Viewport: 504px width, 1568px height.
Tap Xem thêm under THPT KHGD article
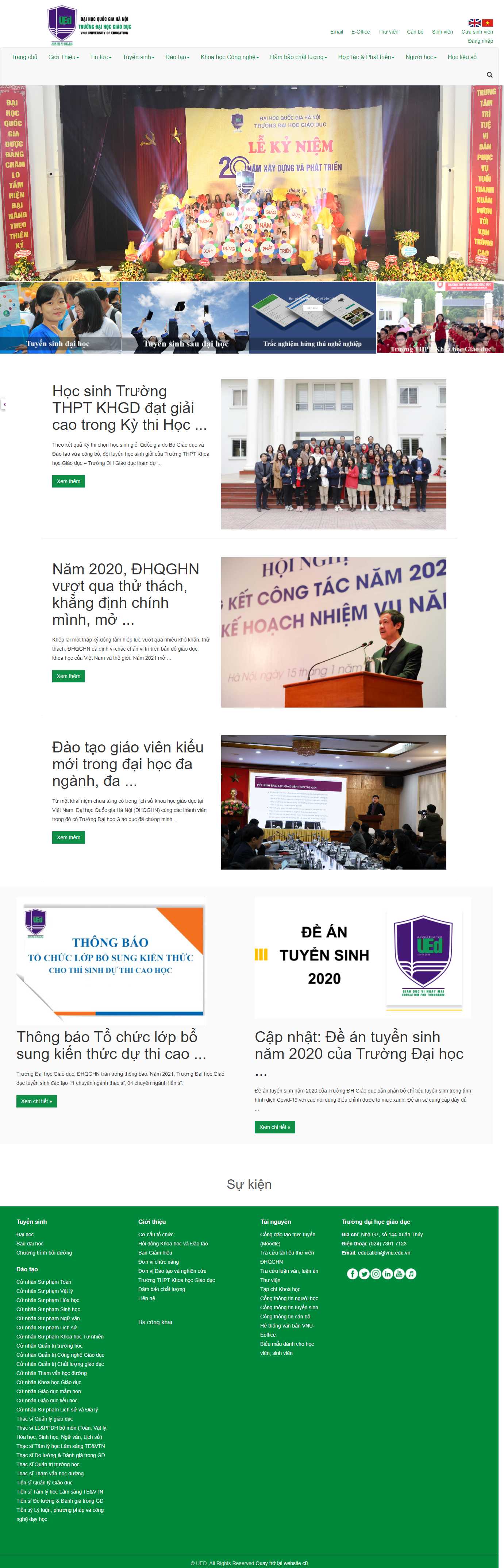point(68,481)
